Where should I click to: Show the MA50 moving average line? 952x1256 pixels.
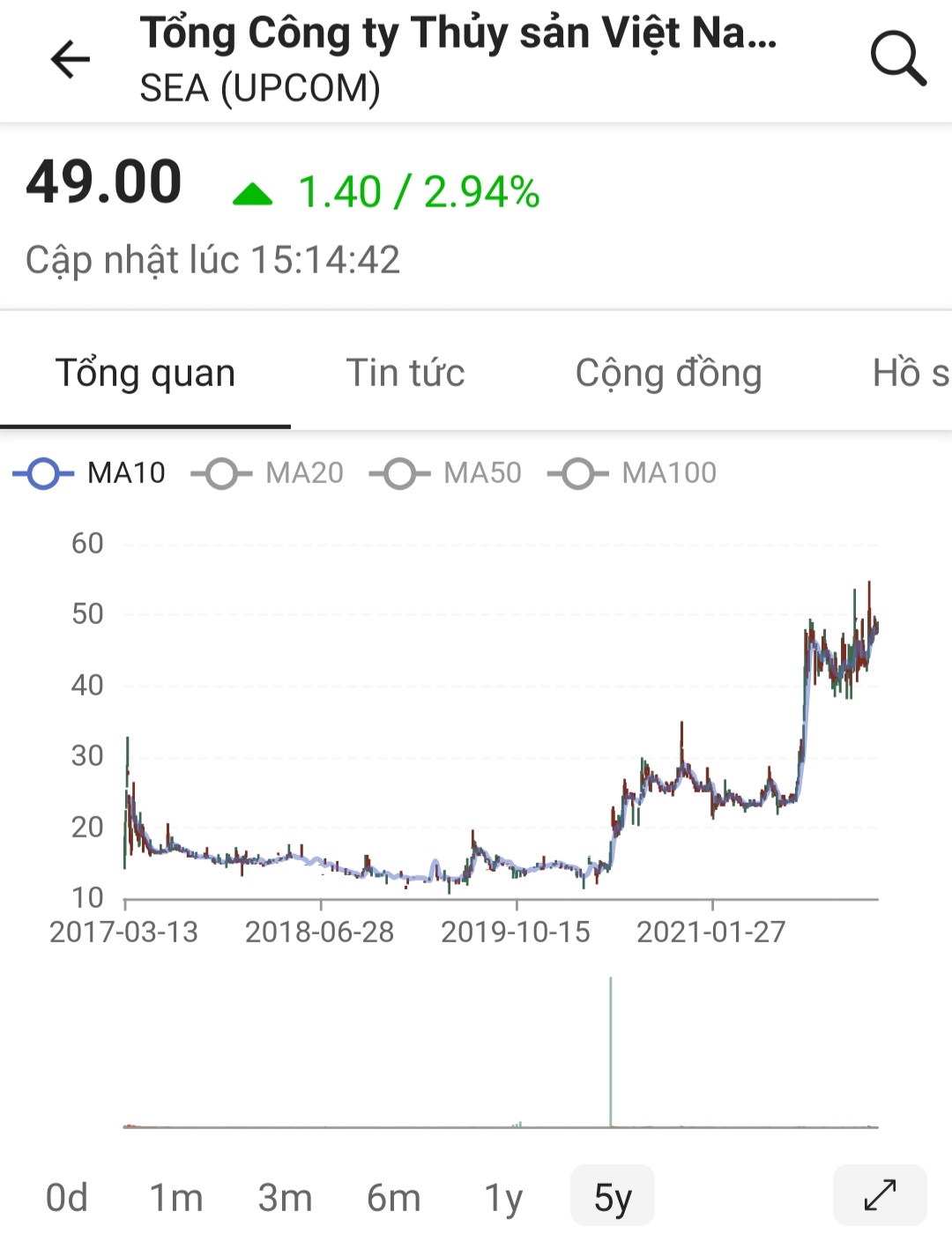(446, 473)
